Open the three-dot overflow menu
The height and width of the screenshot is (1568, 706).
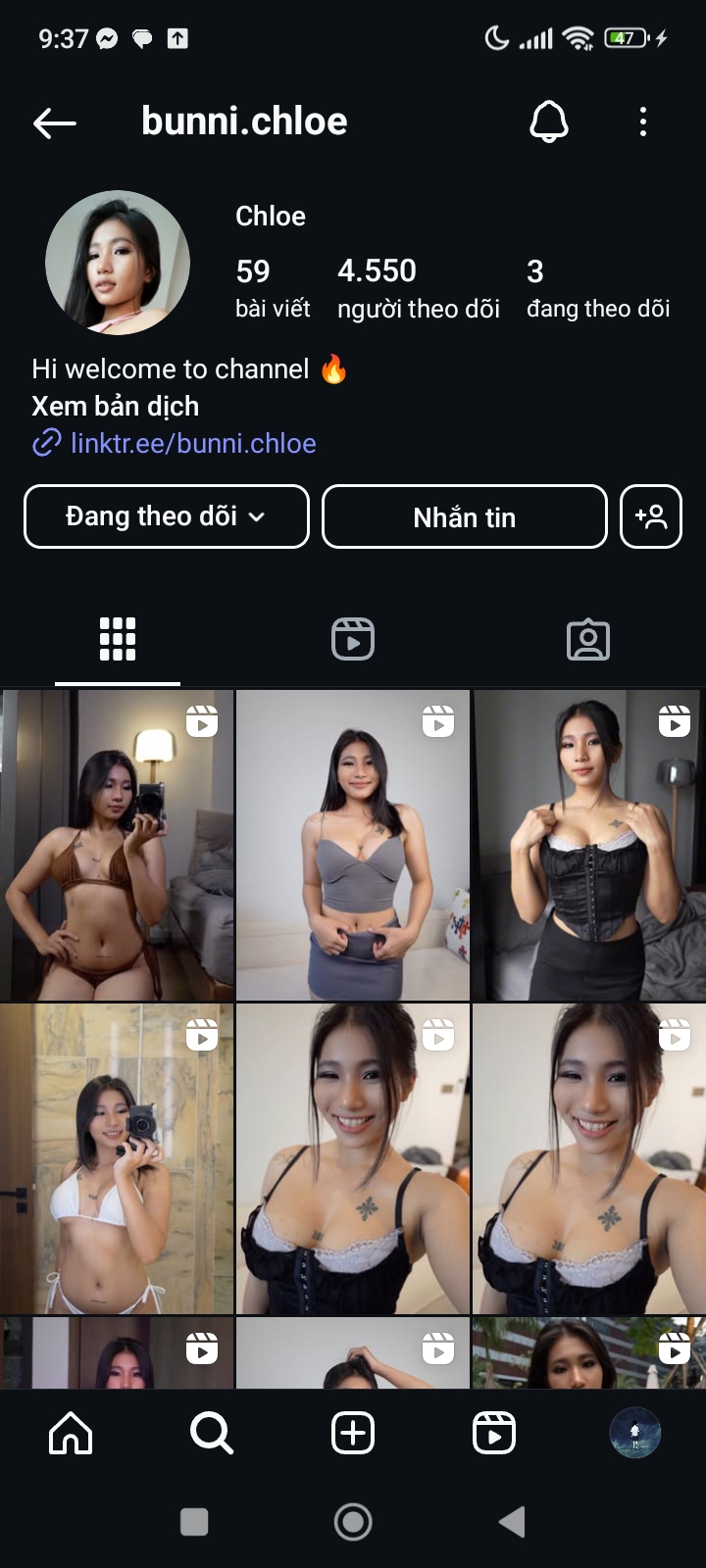coord(643,122)
